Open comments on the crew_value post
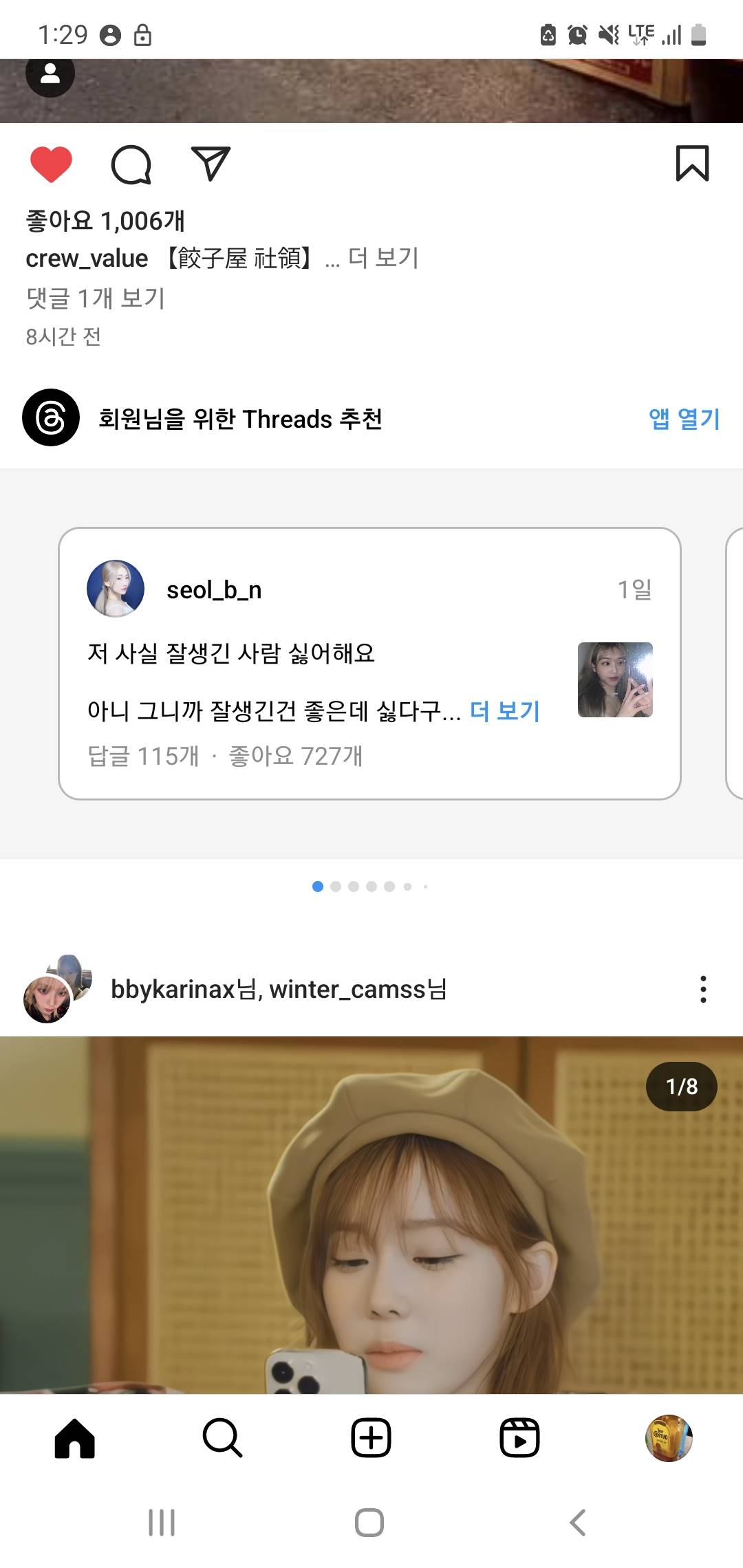The image size is (743, 1568). click(131, 164)
